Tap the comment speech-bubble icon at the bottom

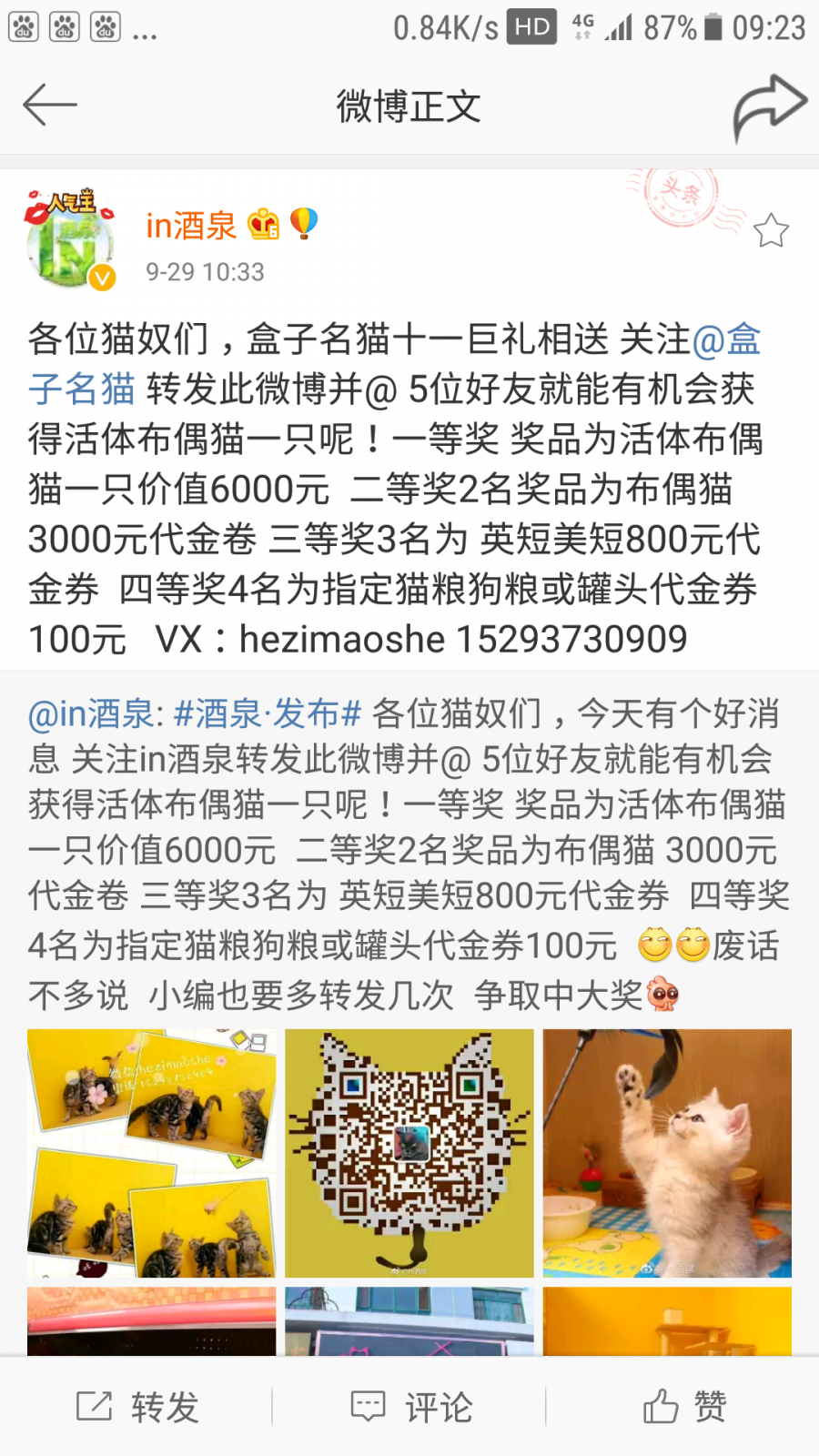[x=368, y=1406]
